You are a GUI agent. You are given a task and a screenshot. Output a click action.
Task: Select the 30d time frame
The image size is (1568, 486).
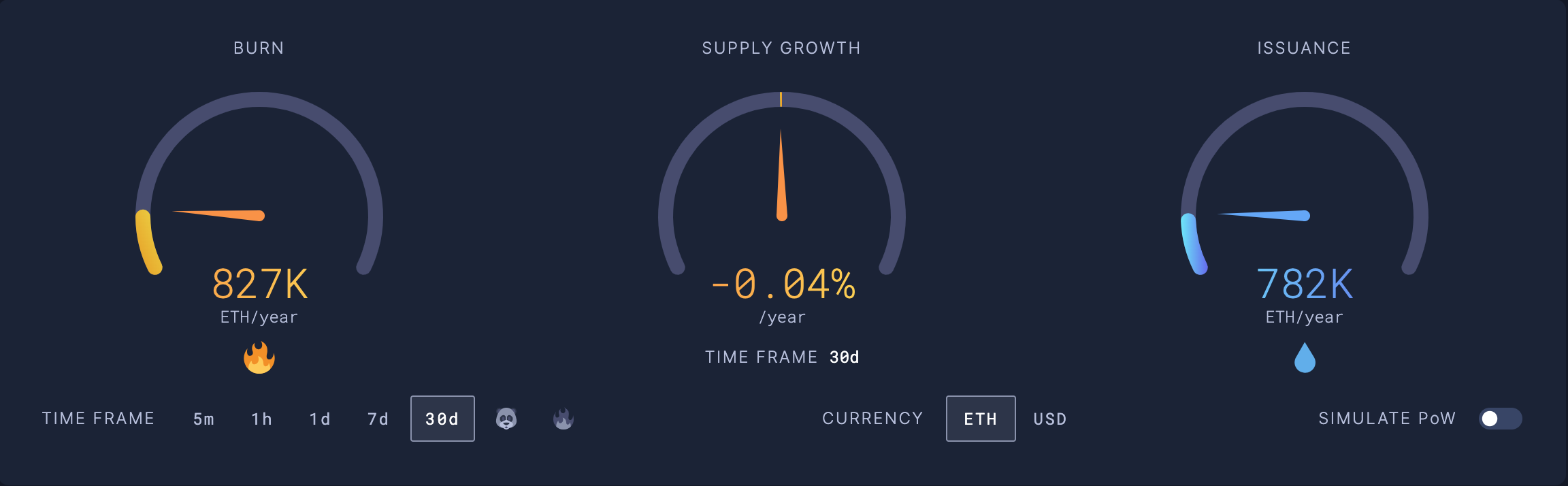pyautogui.click(x=442, y=419)
